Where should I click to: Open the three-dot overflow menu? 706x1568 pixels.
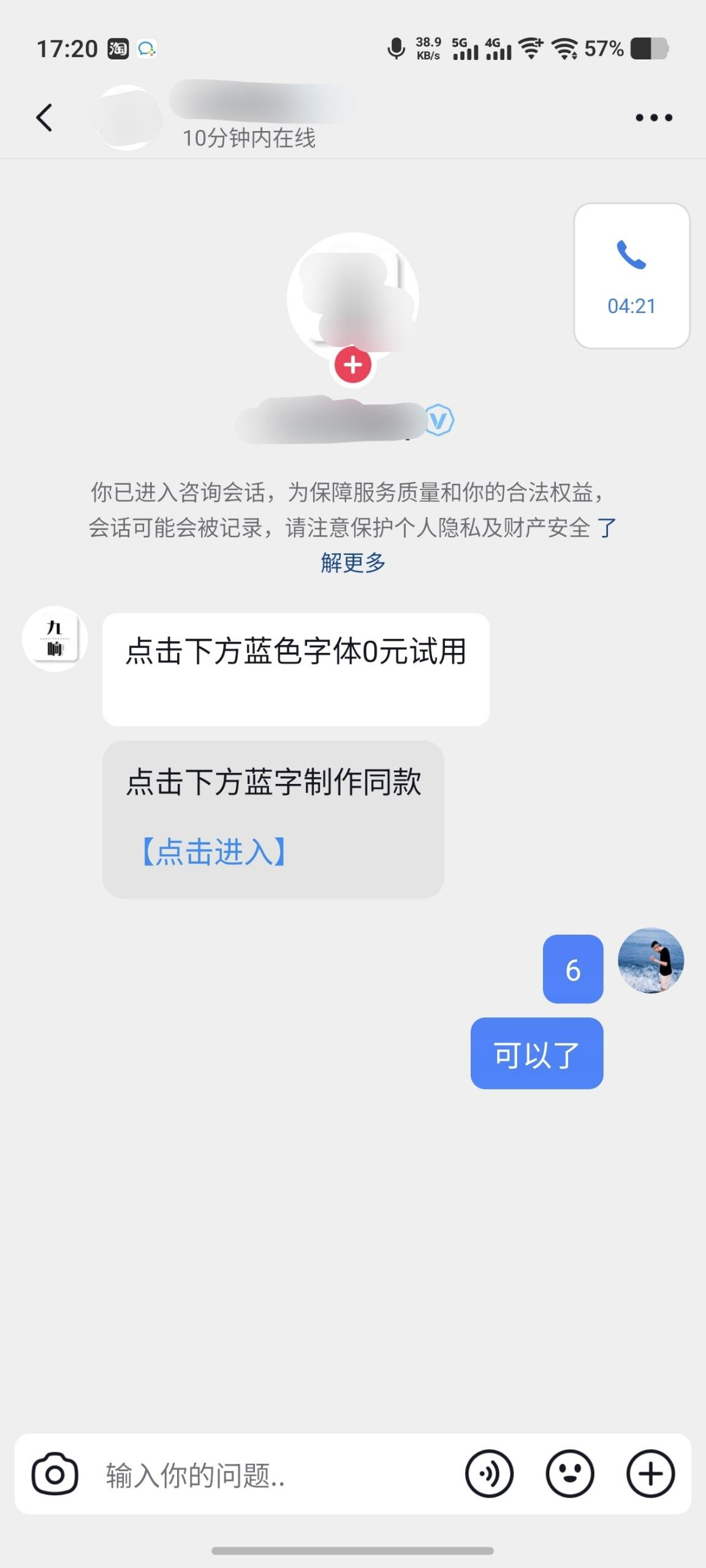tap(653, 118)
